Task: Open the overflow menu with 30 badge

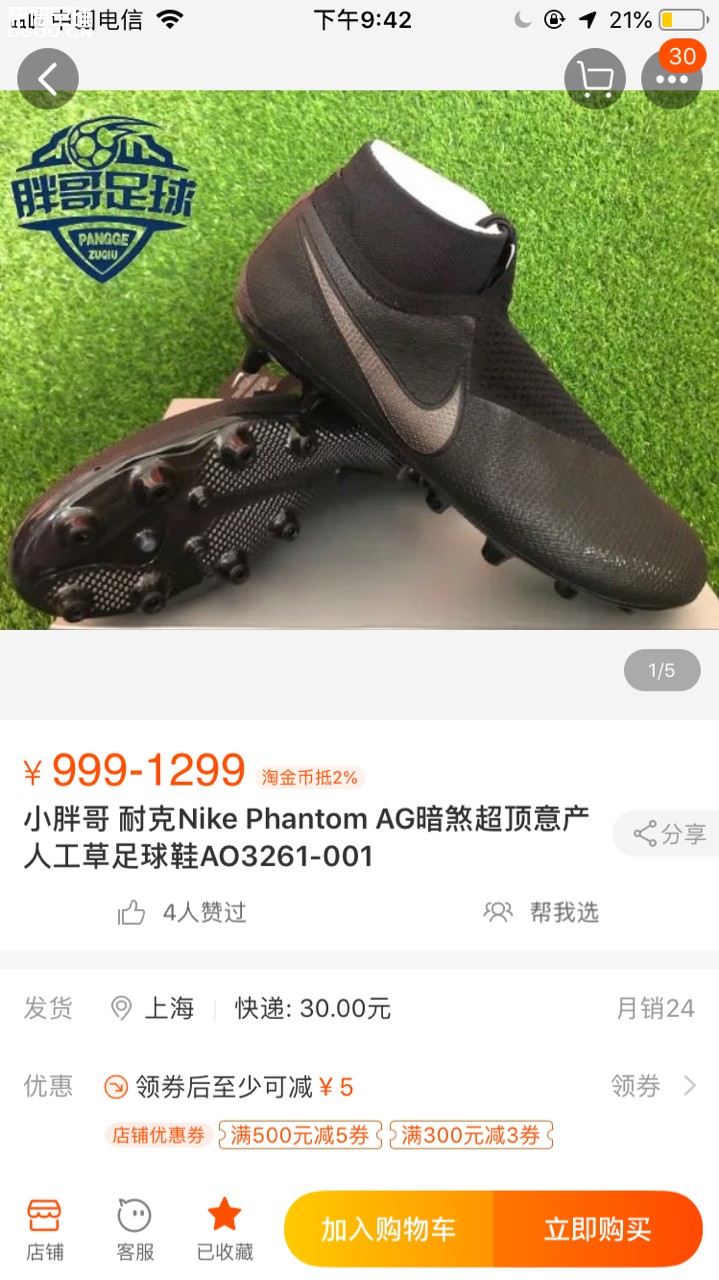Action: [x=671, y=78]
